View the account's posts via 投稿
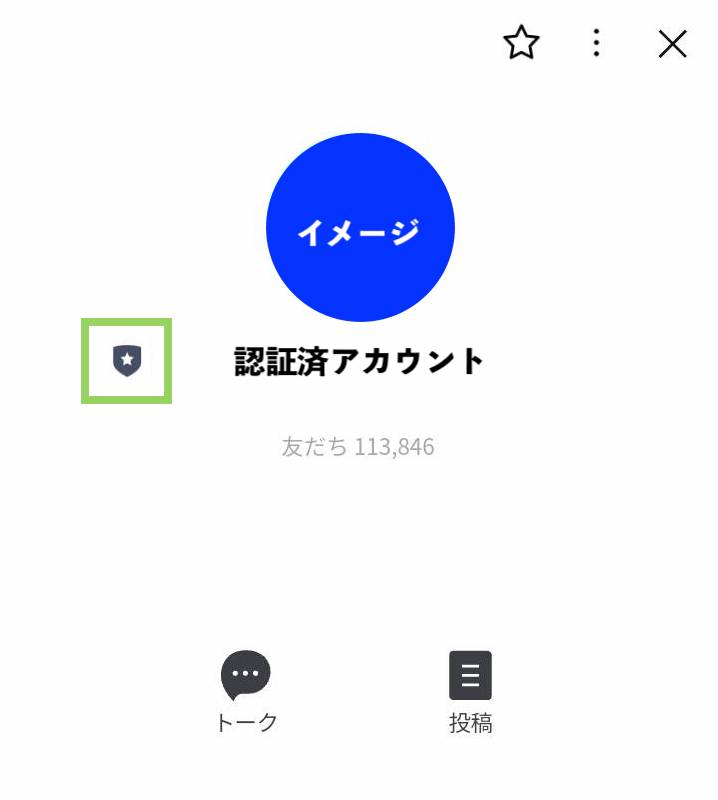The width and height of the screenshot is (718, 800). (470, 690)
